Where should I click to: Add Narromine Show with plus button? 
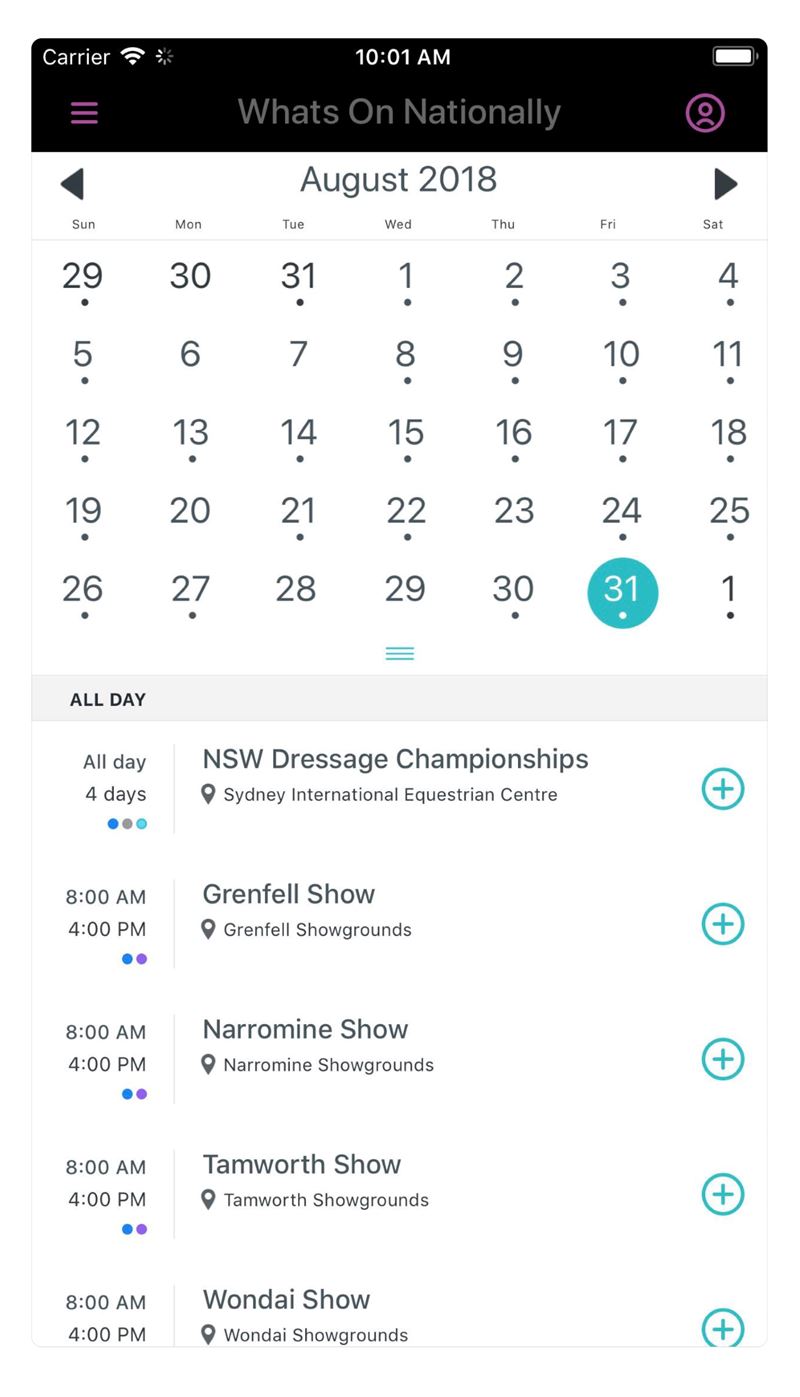pyautogui.click(x=723, y=1059)
